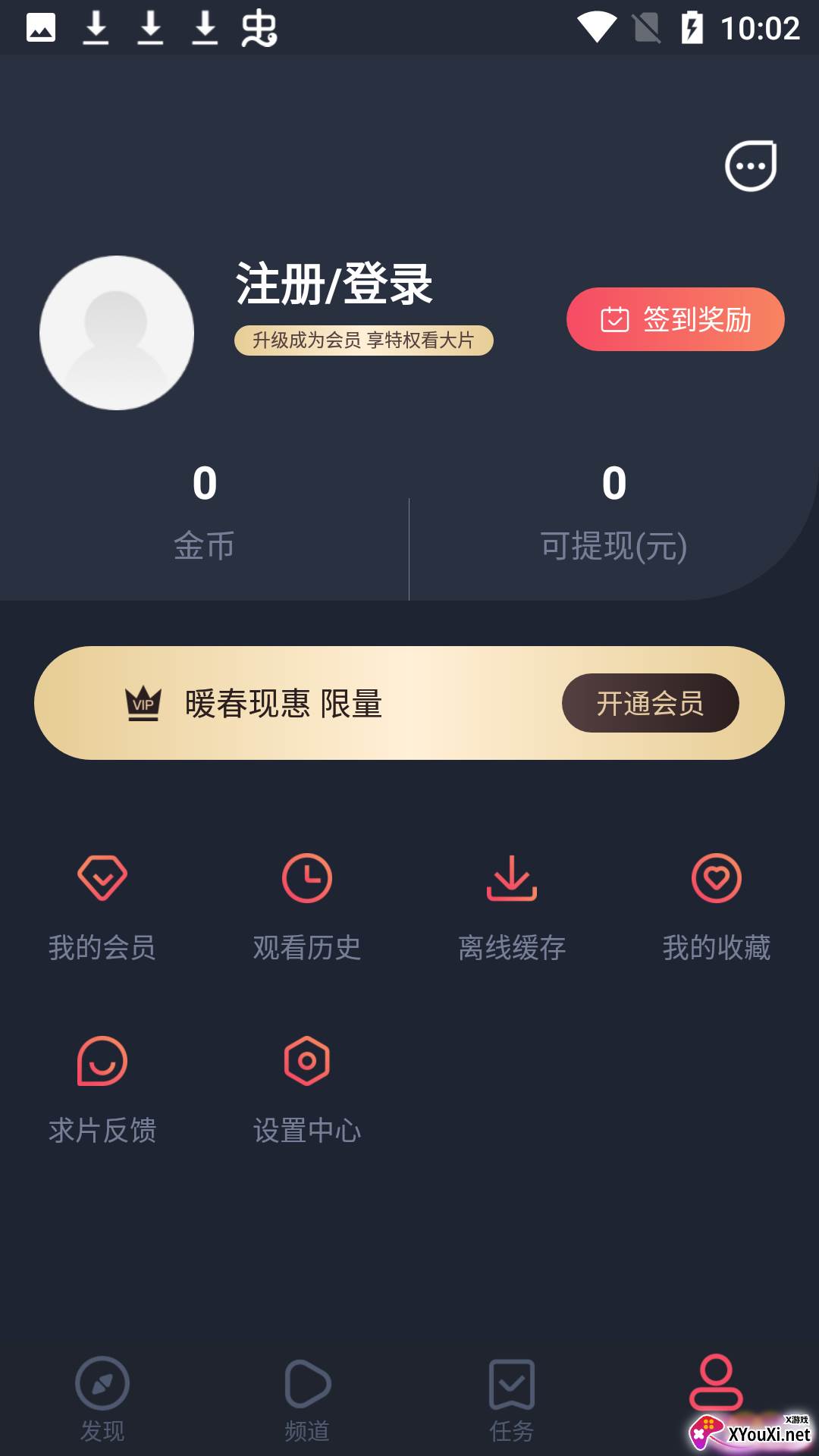Open 离线缓存 downloads
The width and height of the screenshot is (819, 1456).
[512, 907]
